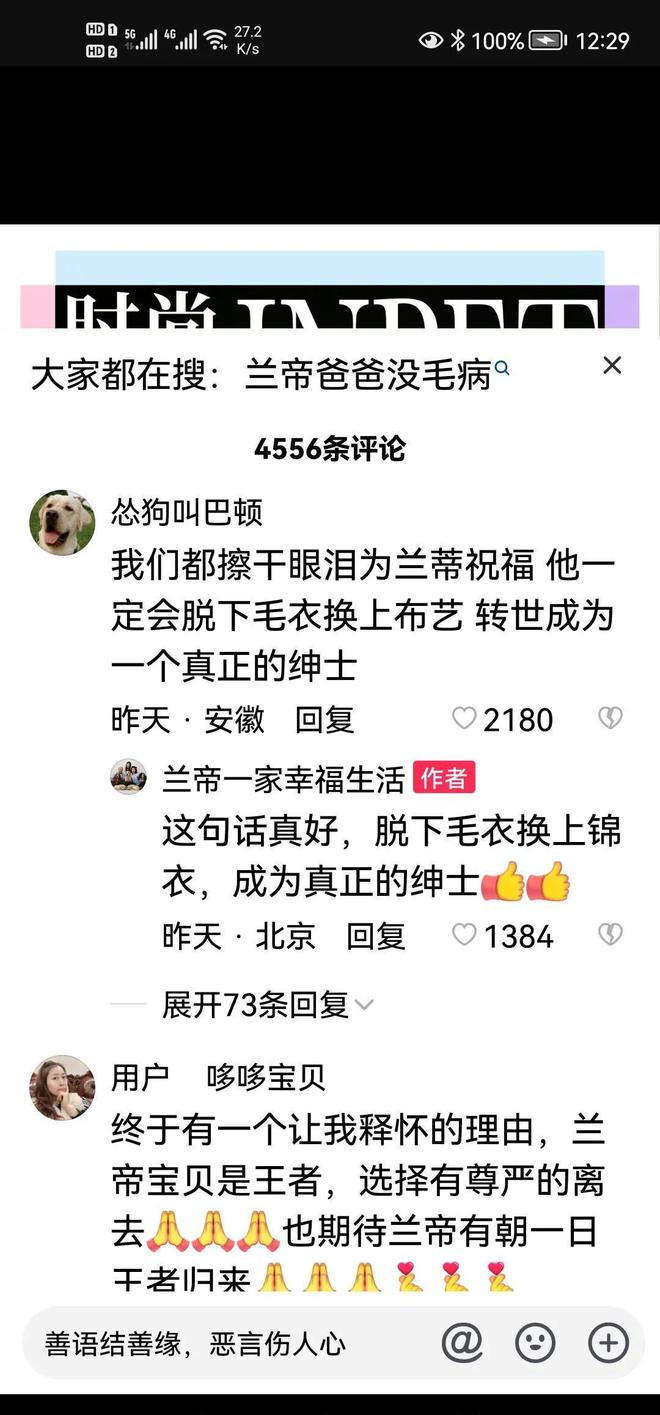
Task: Reply to 怂狗叫巴顿's comment
Action: [x=325, y=719]
